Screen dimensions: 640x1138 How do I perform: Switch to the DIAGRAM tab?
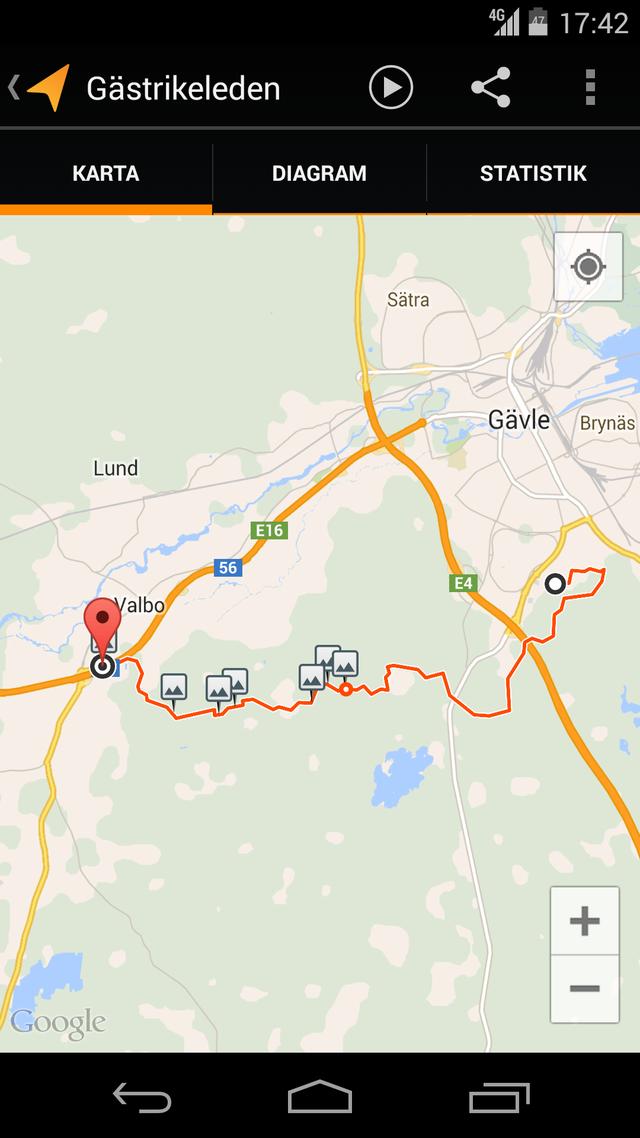pyautogui.click(x=319, y=173)
